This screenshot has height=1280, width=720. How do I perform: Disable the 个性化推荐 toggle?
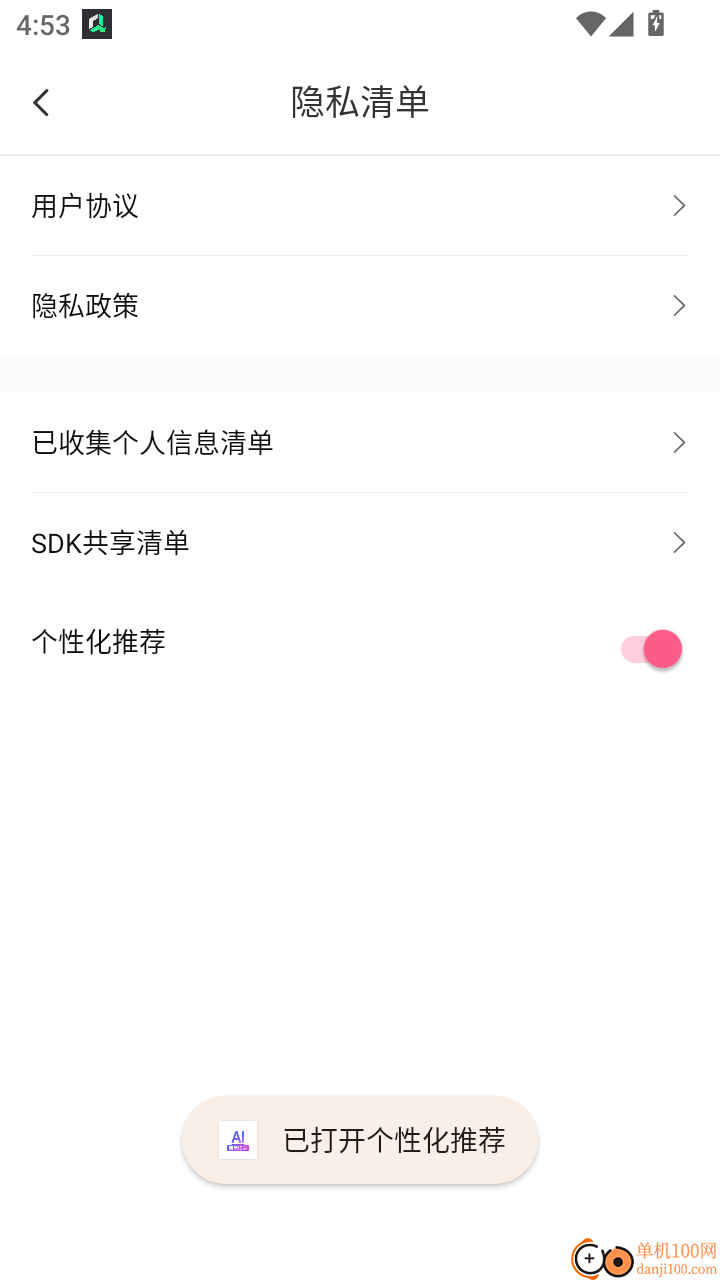[x=650, y=649]
